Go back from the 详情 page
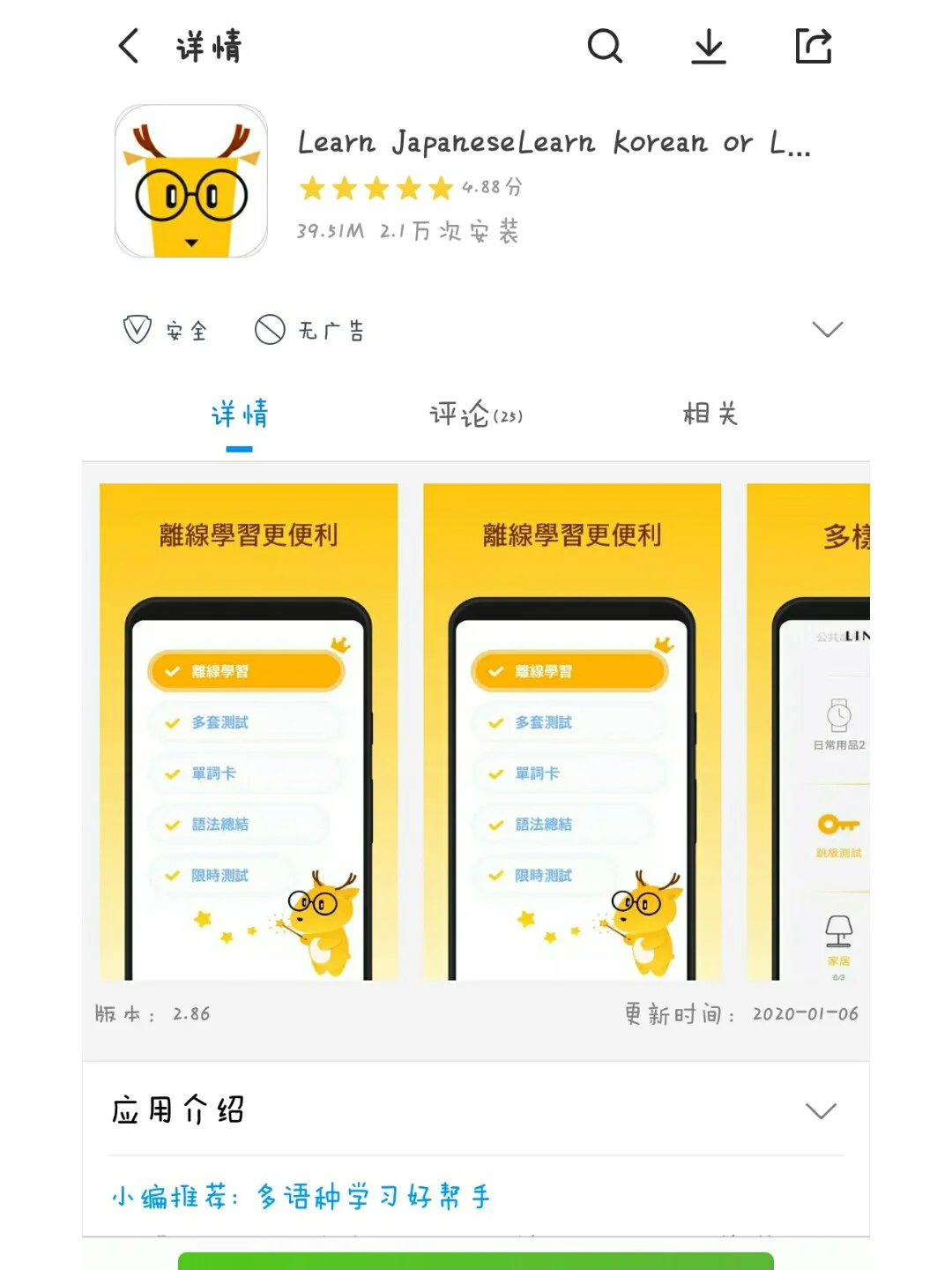This screenshot has width=952, height=1270. tap(129, 46)
